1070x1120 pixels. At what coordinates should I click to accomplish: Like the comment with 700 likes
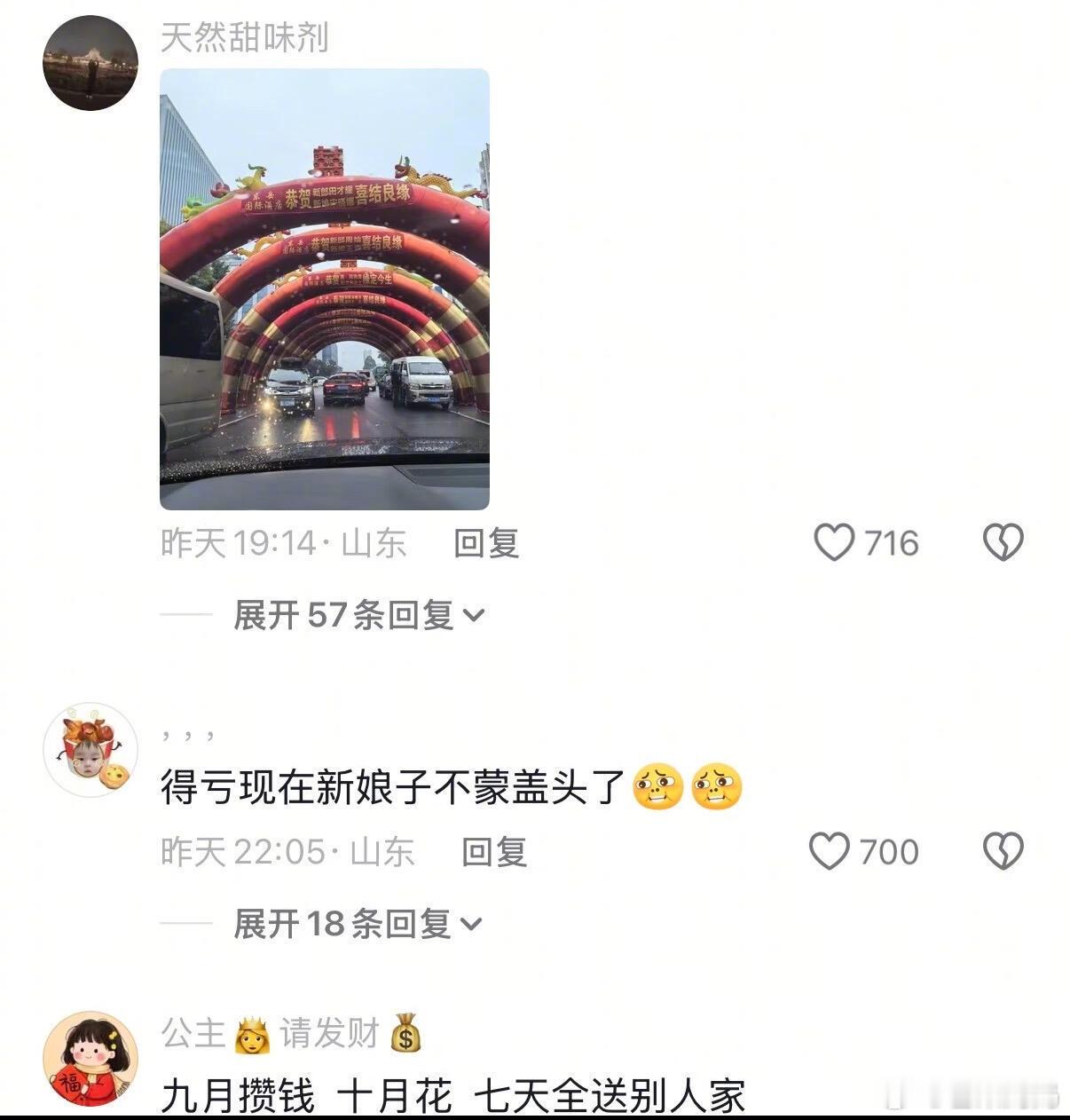coord(830,852)
